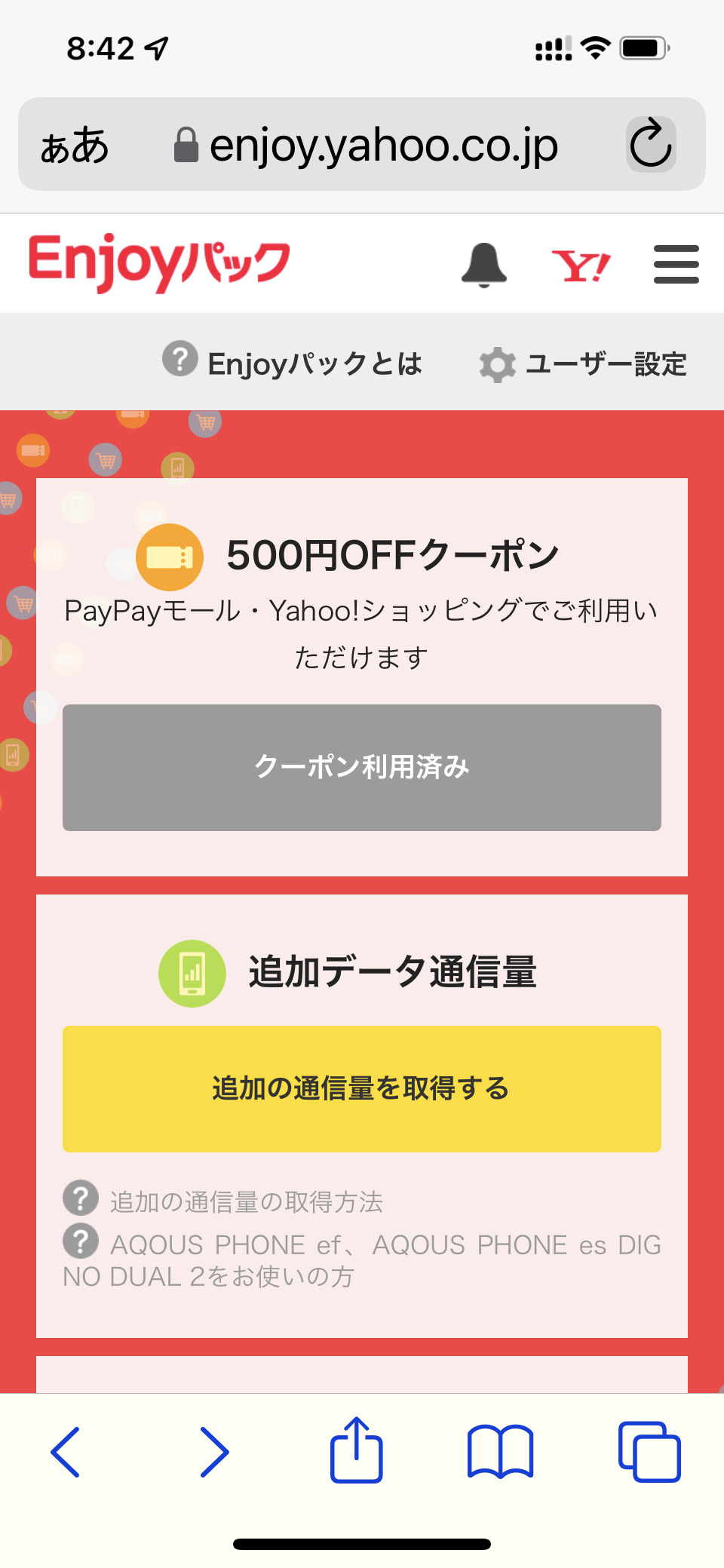Open Safari bookmarks
Screen dimensions: 724x1568
pyautogui.click(x=500, y=1452)
